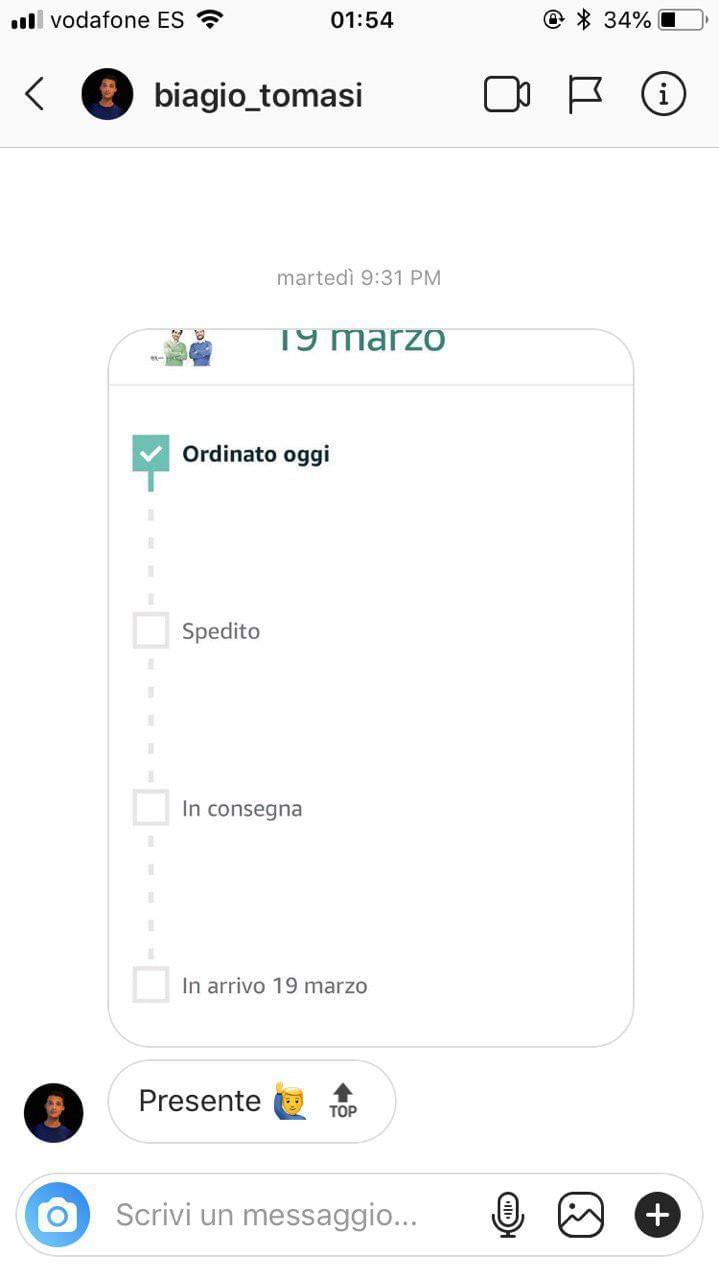Open the shared order tracking image
Screen dimensions: 719x1280
[370, 688]
